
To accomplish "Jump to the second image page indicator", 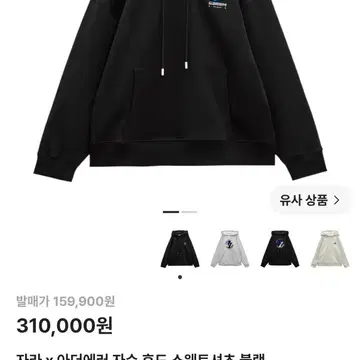I will tap(189, 212).
